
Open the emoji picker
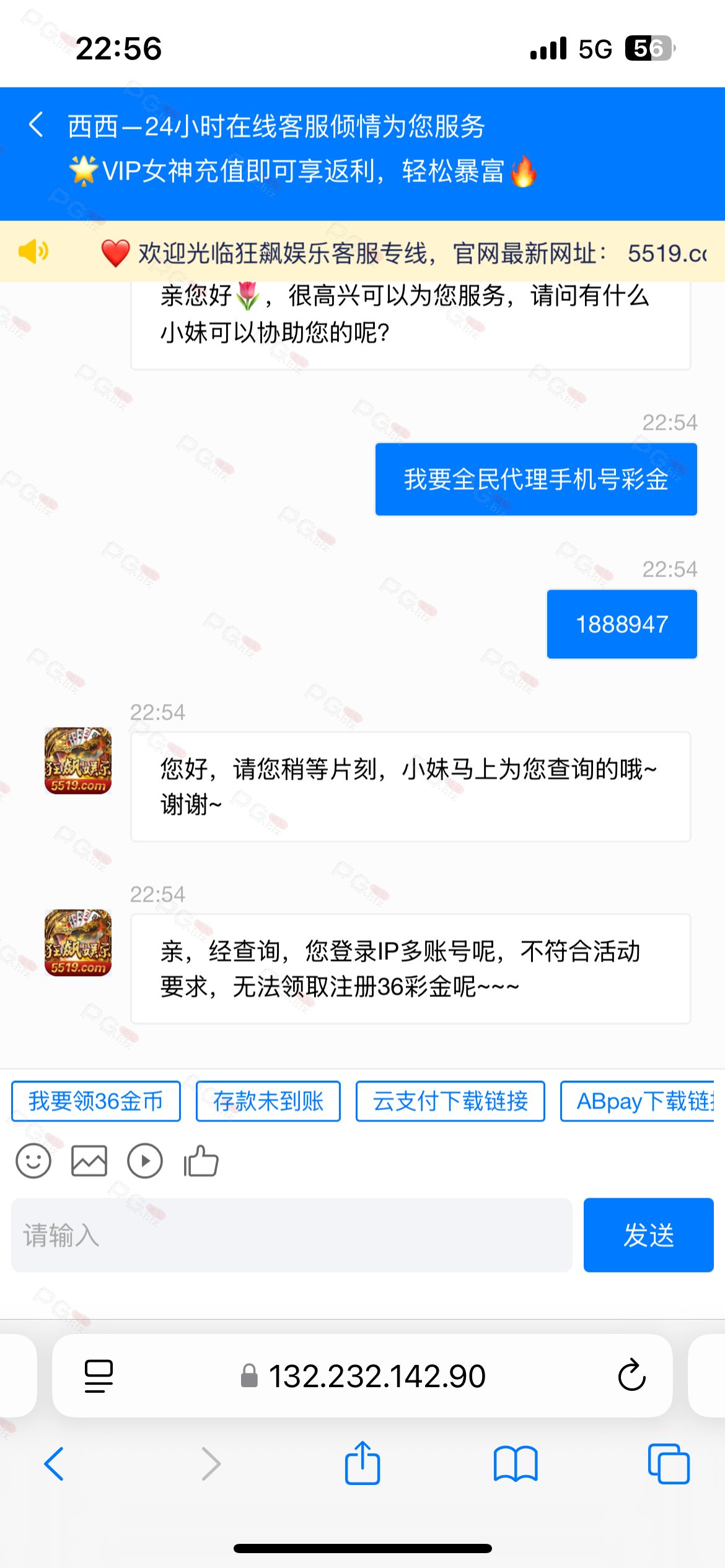[33, 1161]
